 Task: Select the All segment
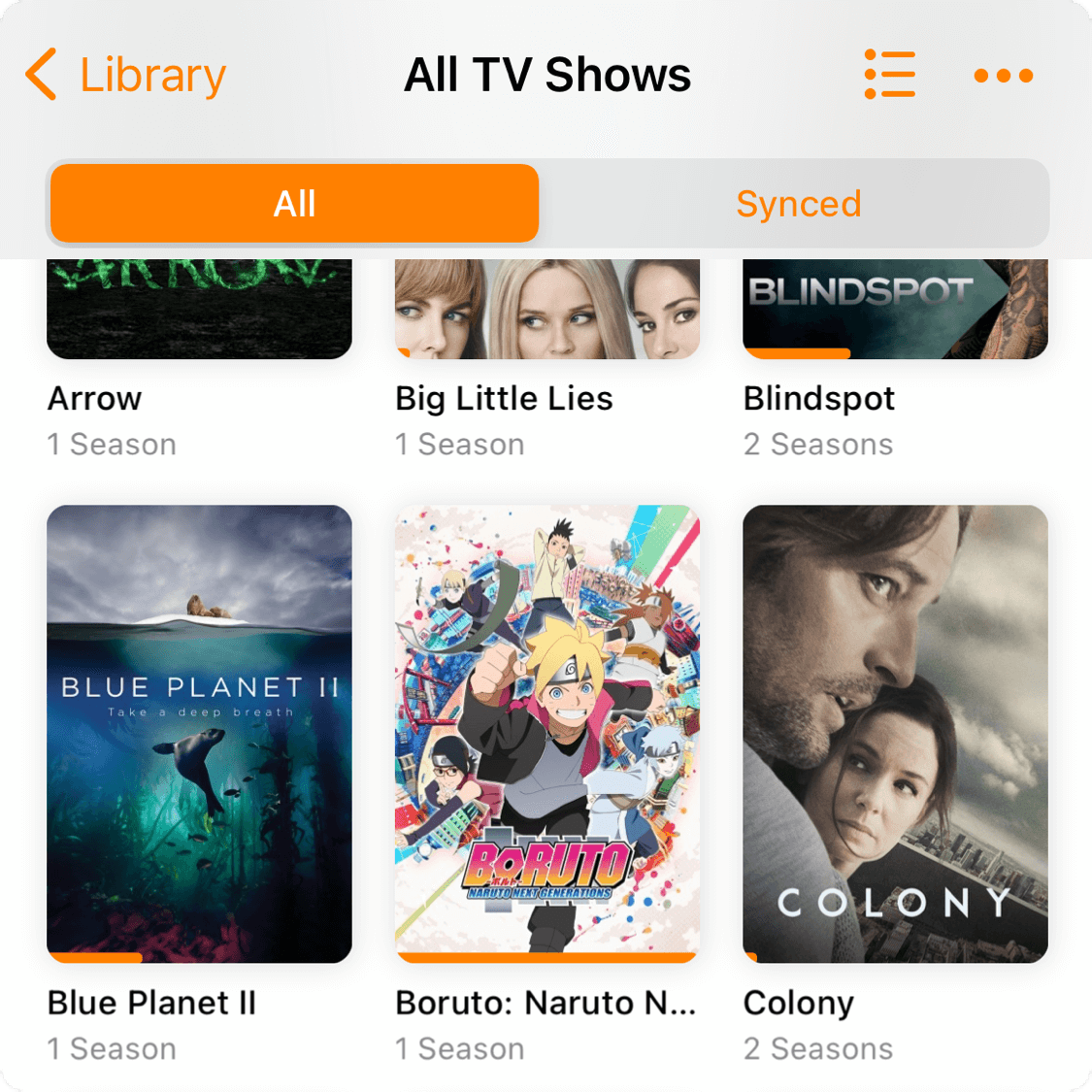pyautogui.click(x=294, y=204)
